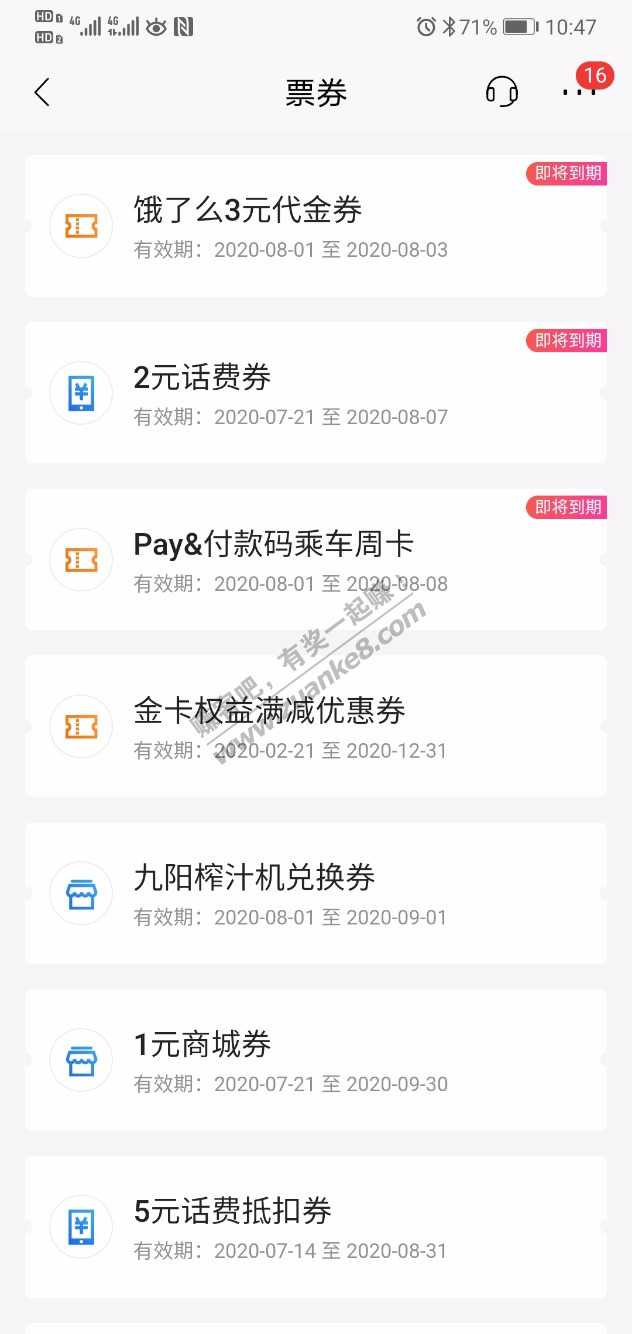Tap the 5元话费抵扣券 coupon
Screen dimensions: 632x1334
tap(315, 1227)
